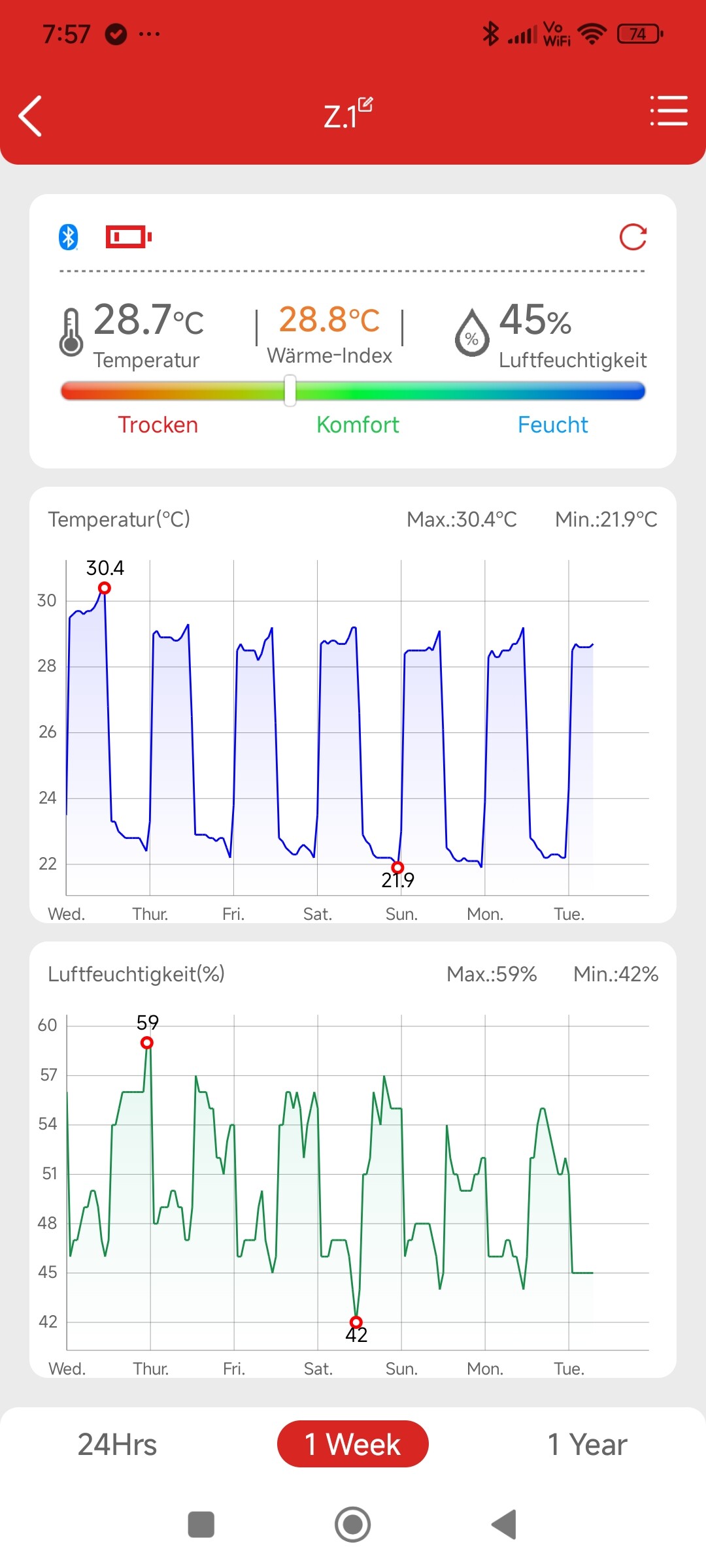Go back using the header arrow

[x=31, y=116]
